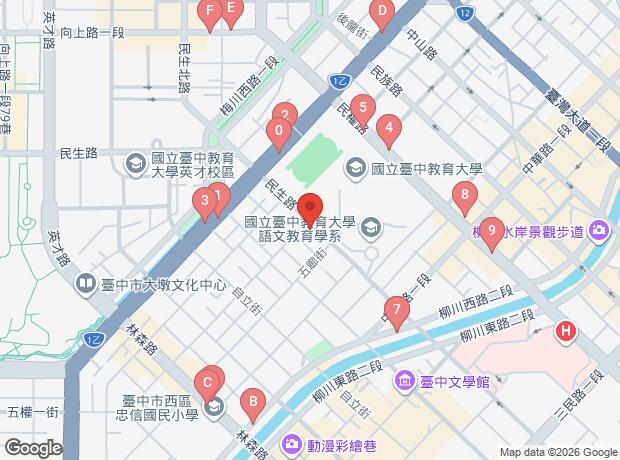This screenshot has height=460, width=620.
Task: Tap the marker labeled E
Action: [231, 11]
